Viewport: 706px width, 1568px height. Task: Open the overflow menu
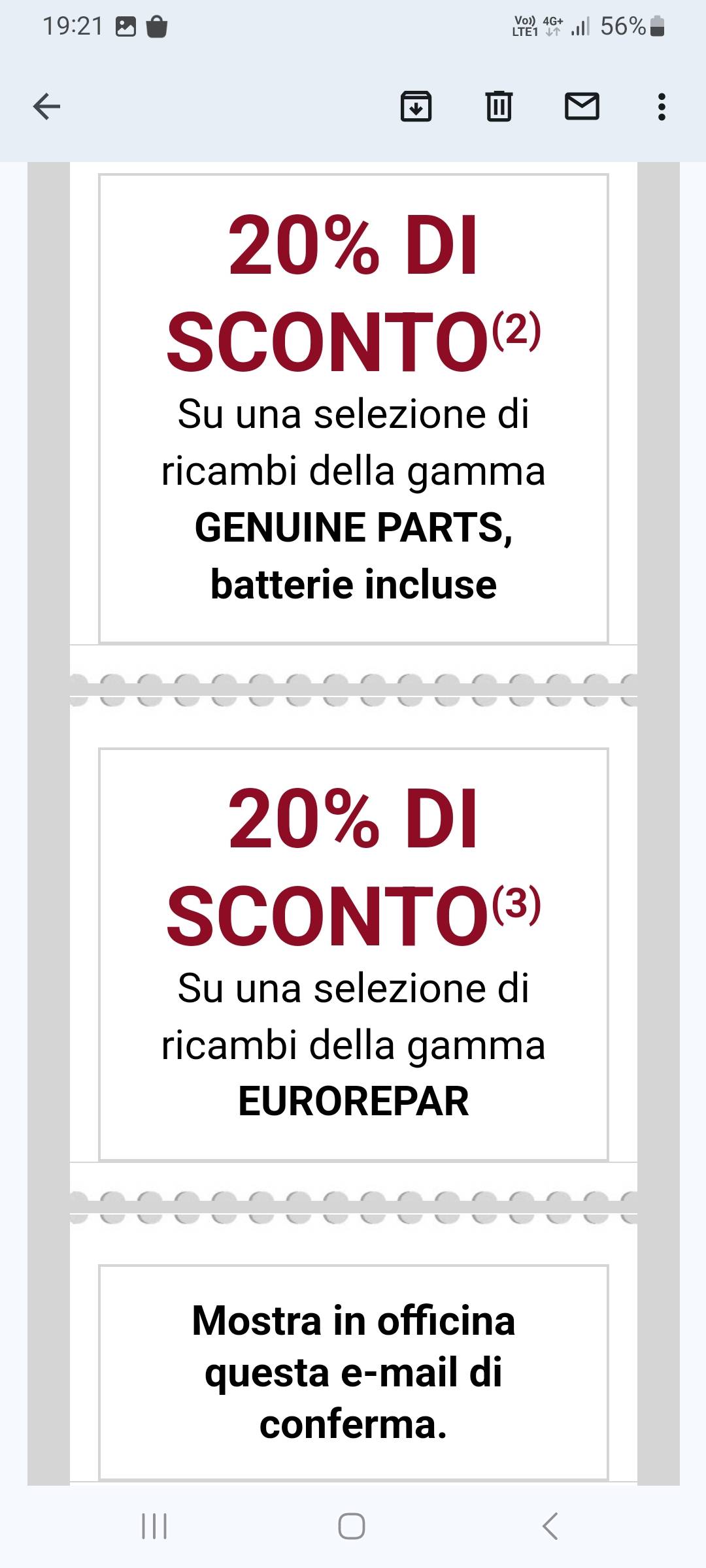coord(662,106)
